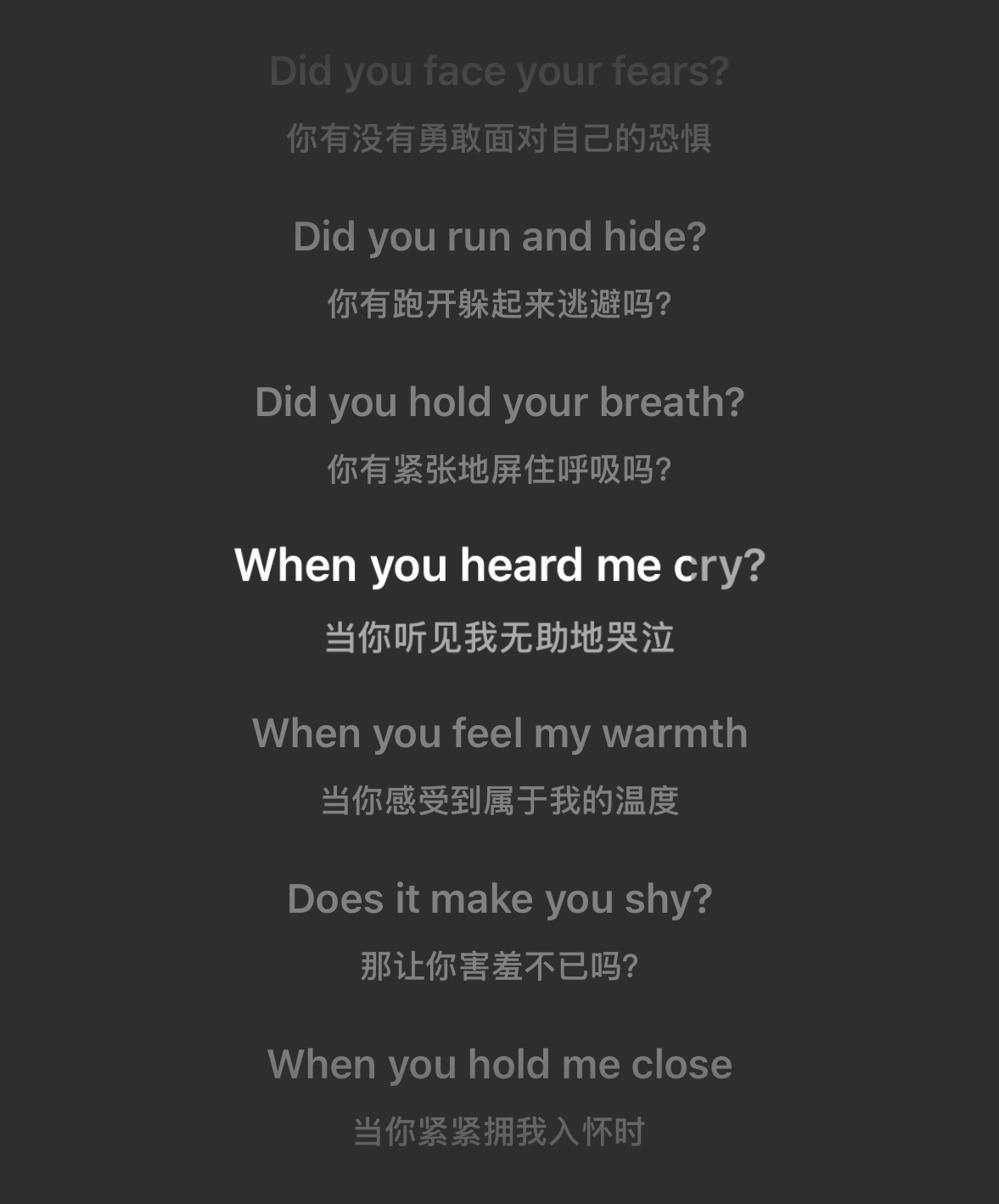Screen dimensions: 999x1204
Task: Jump to "When you hold me close" lyric
Action: [x=499, y=1065]
